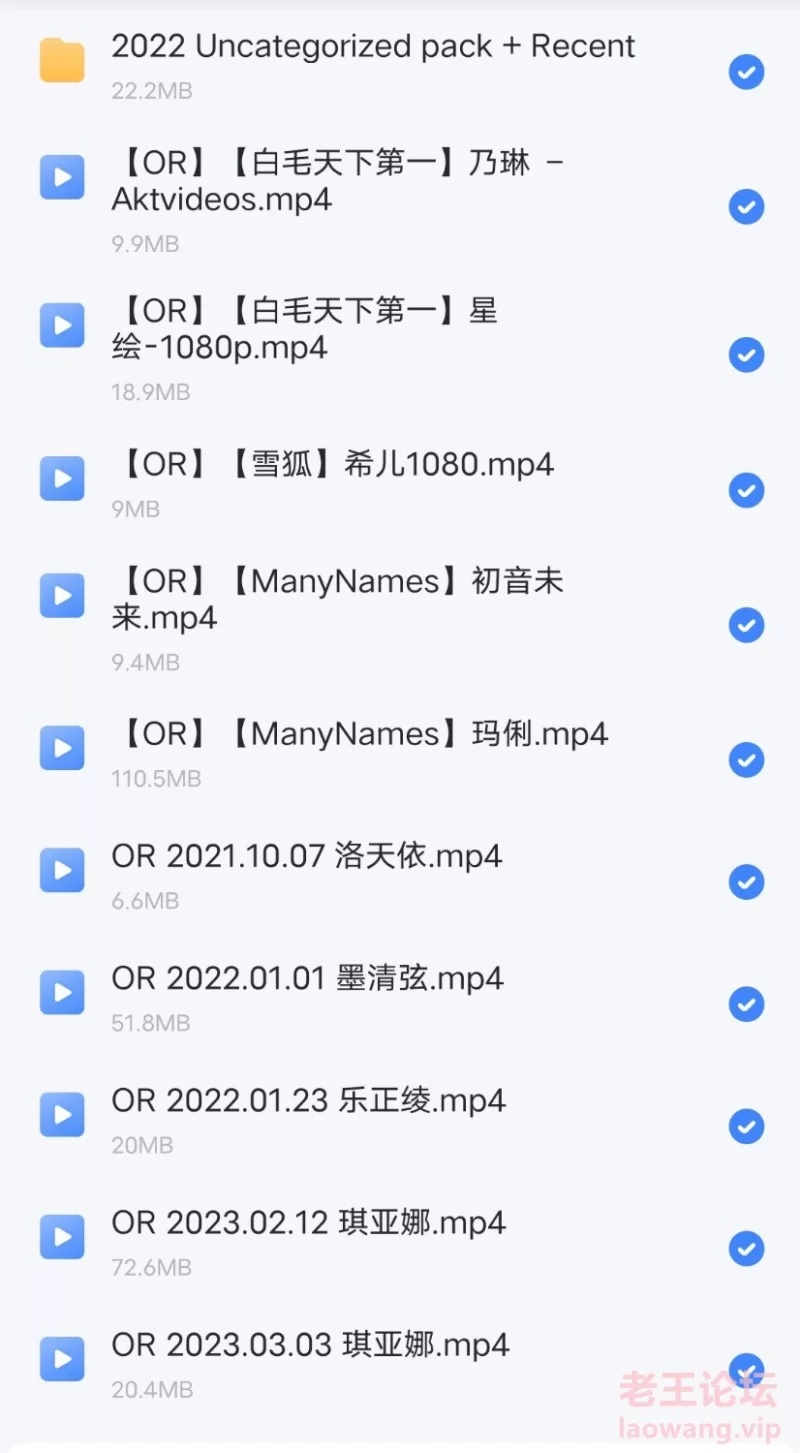Uncheck the 洛天依.mp4 checkbox
The width and height of the screenshot is (800, 1453).
[746, 882]
